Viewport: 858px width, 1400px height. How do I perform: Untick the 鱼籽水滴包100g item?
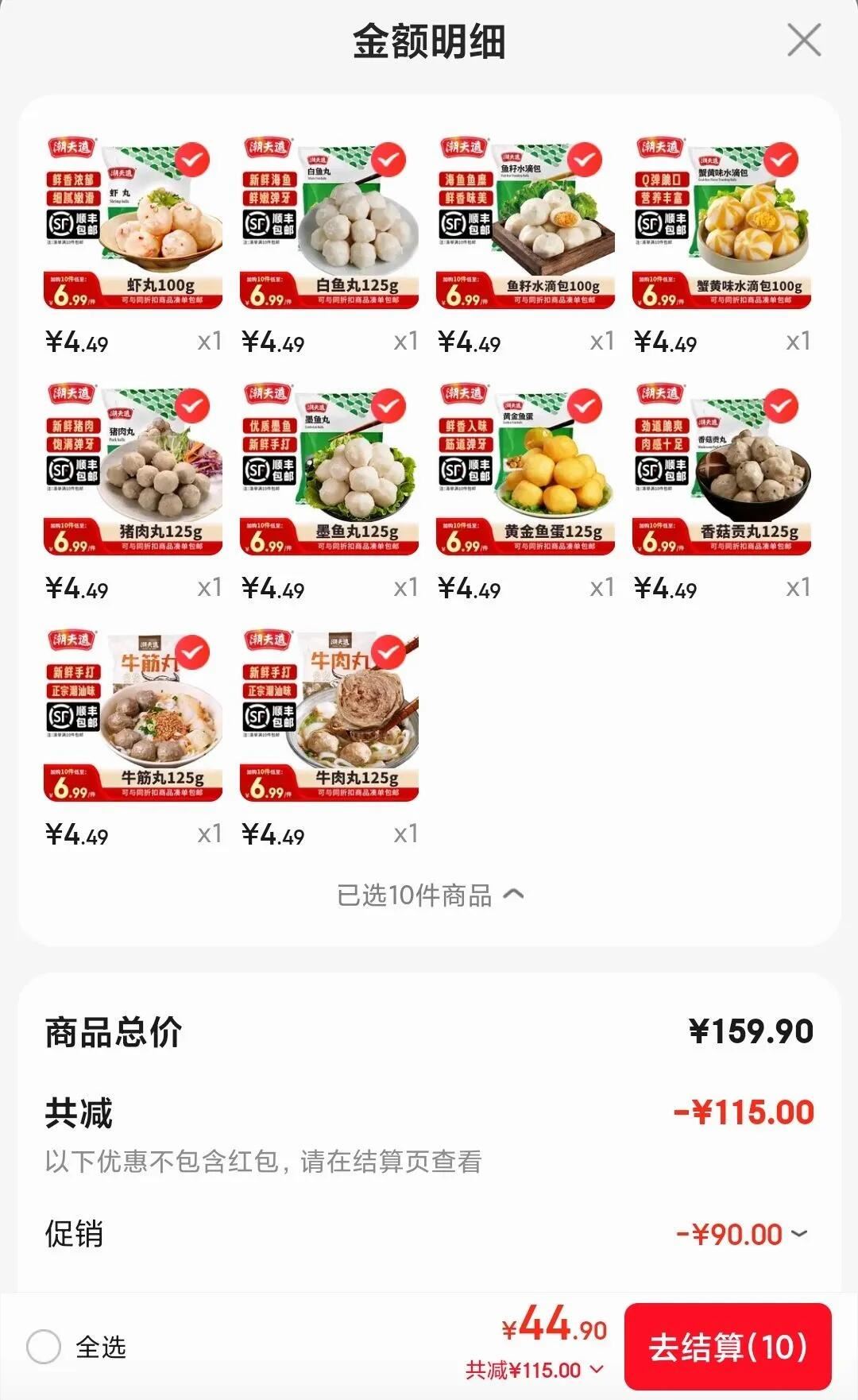coord(585,160)
